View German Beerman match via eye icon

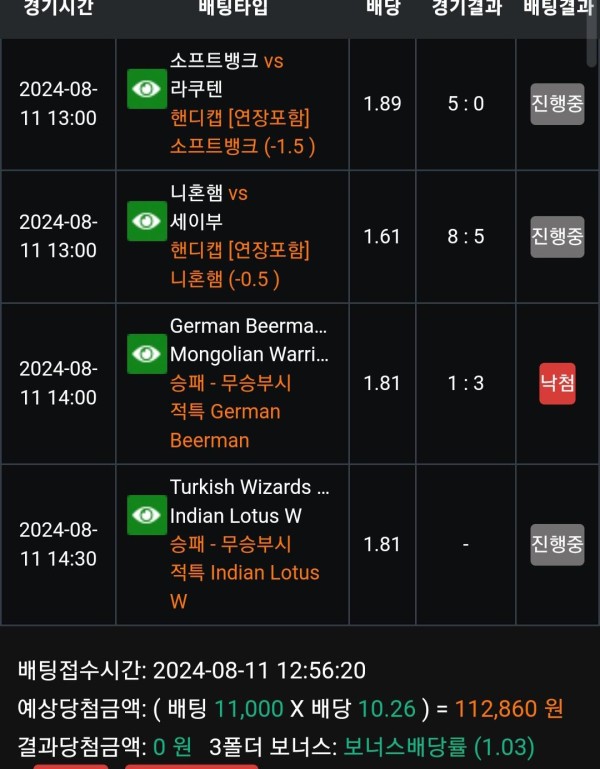(147, 354)
